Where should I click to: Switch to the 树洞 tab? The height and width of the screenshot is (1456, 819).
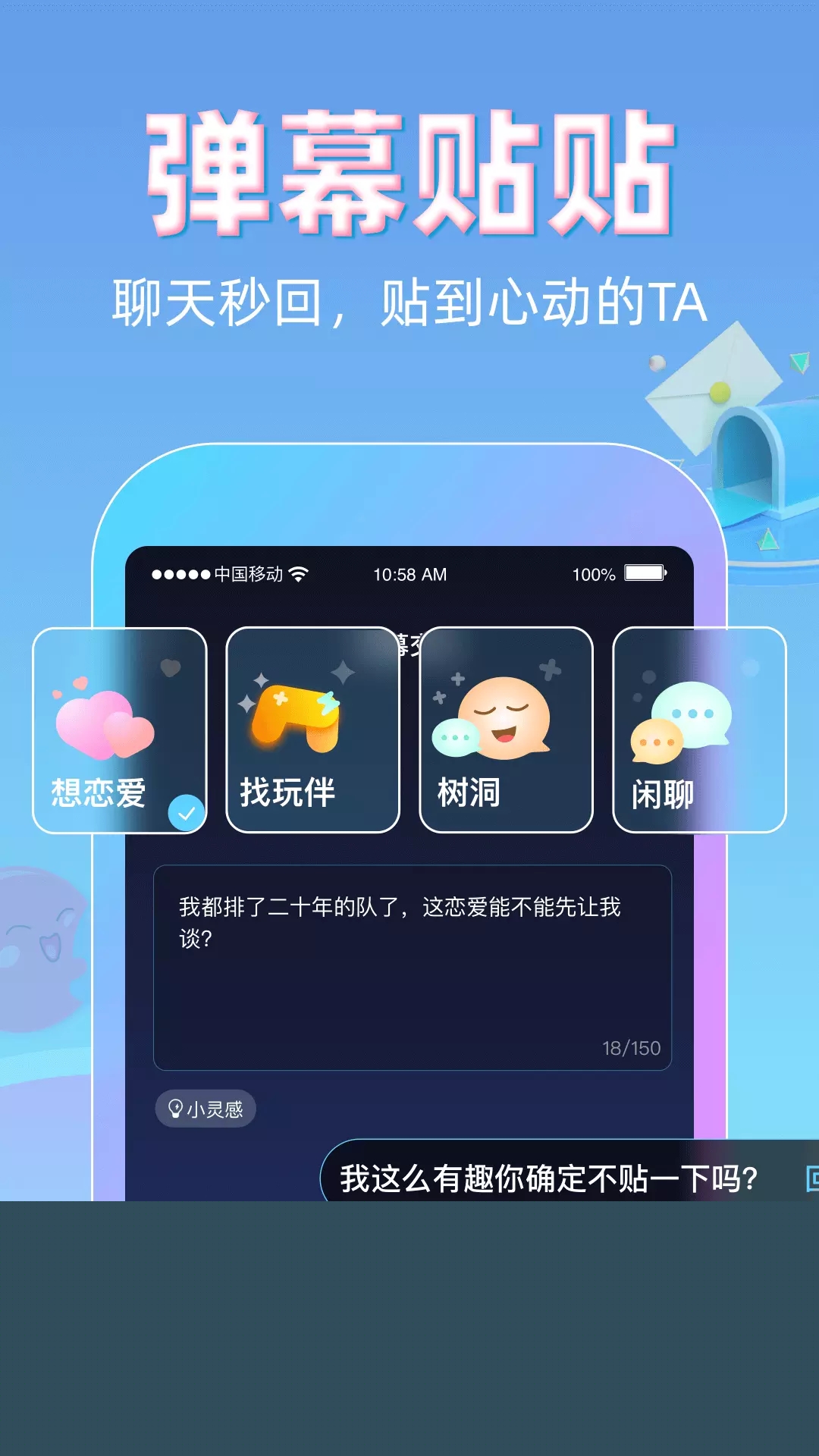[x=506, y=728]
